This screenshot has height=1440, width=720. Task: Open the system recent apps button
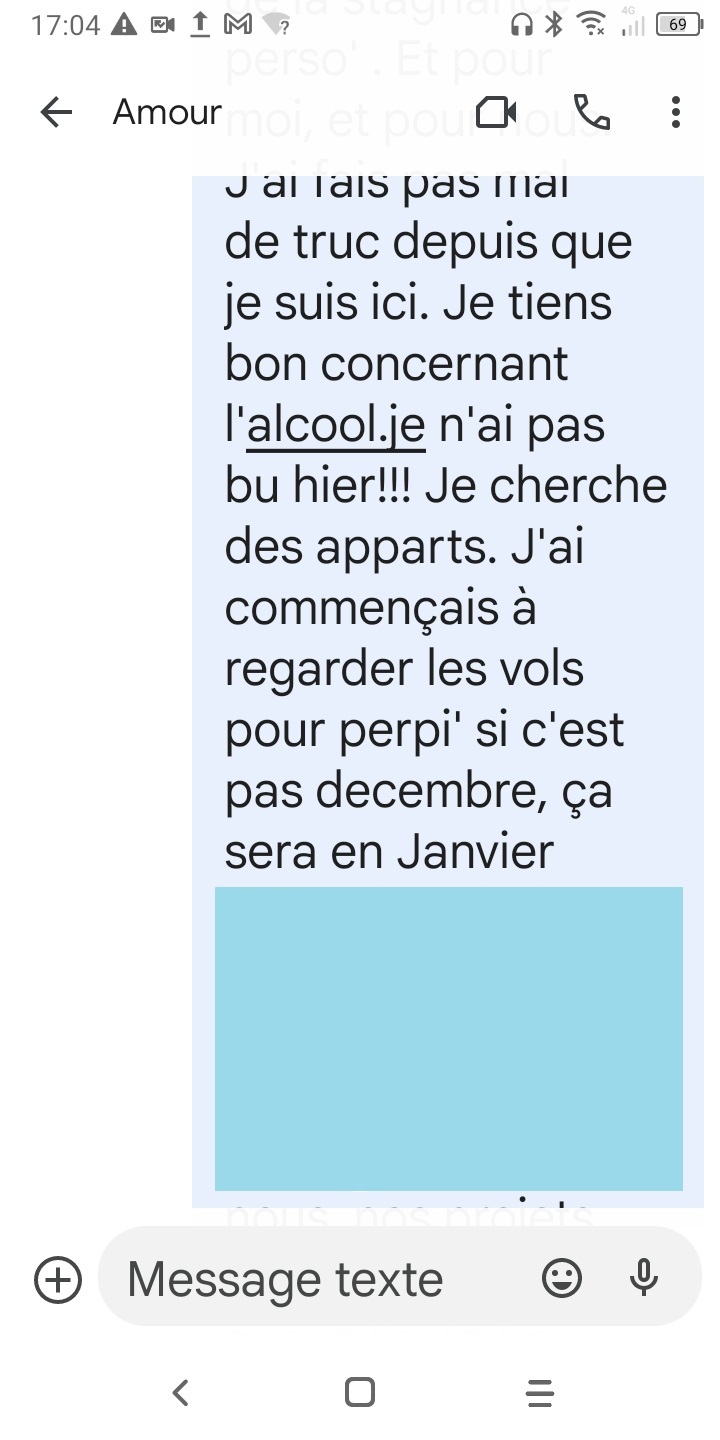click(539, 1392)
